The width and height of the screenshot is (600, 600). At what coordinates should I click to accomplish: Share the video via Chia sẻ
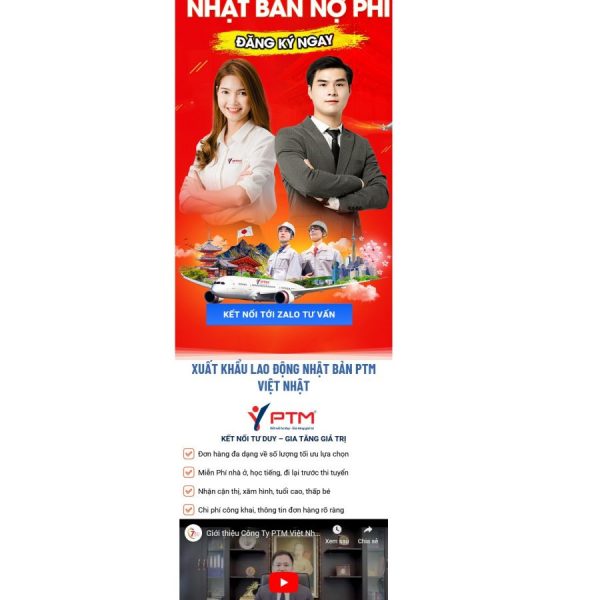367,533
